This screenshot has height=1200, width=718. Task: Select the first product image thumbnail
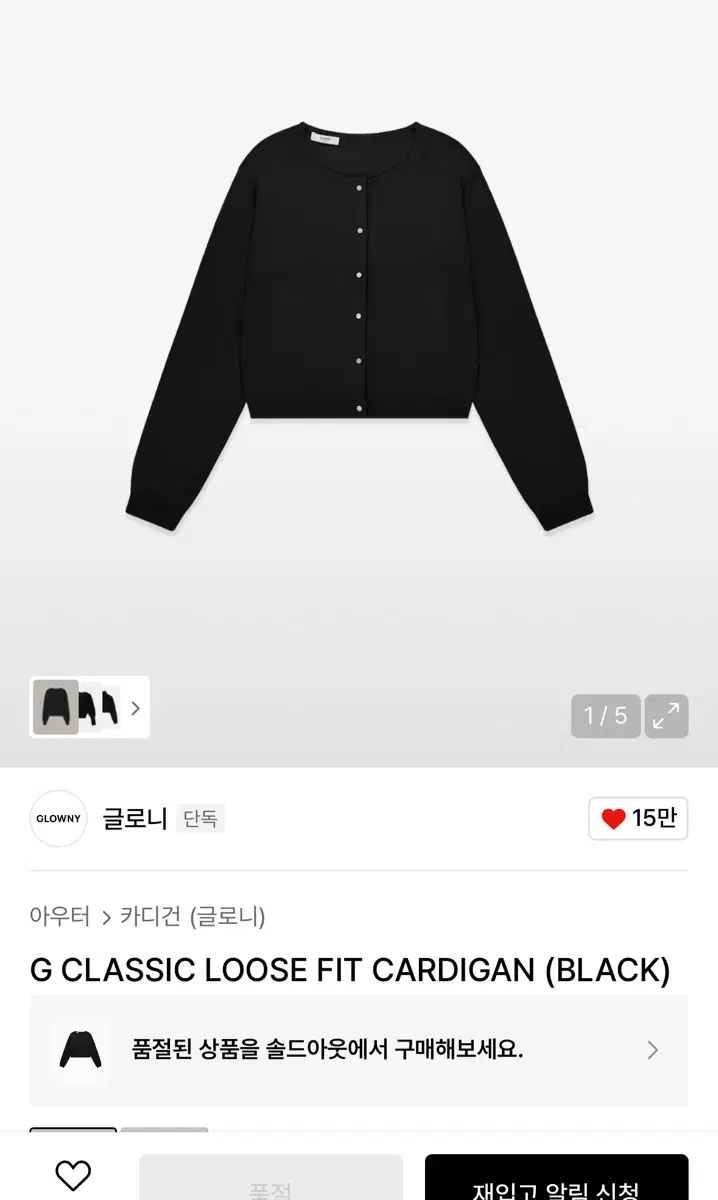pyautogui.click(x=56, y=707)
